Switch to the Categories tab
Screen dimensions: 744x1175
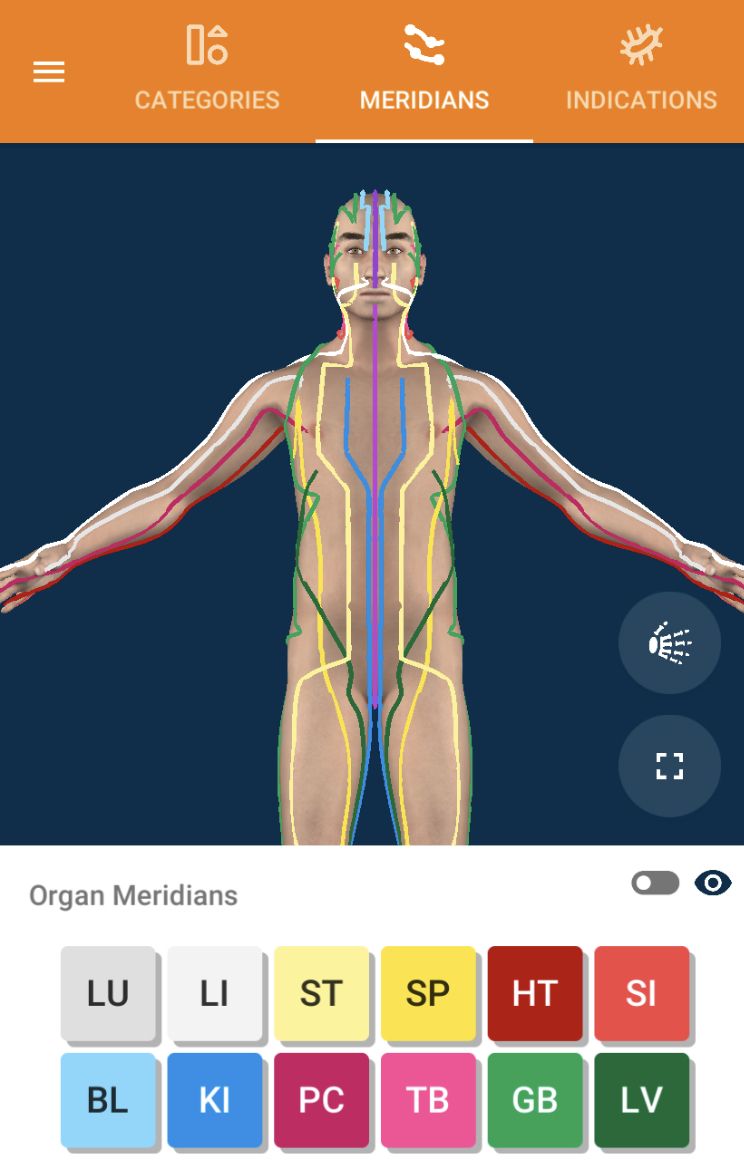207,70
